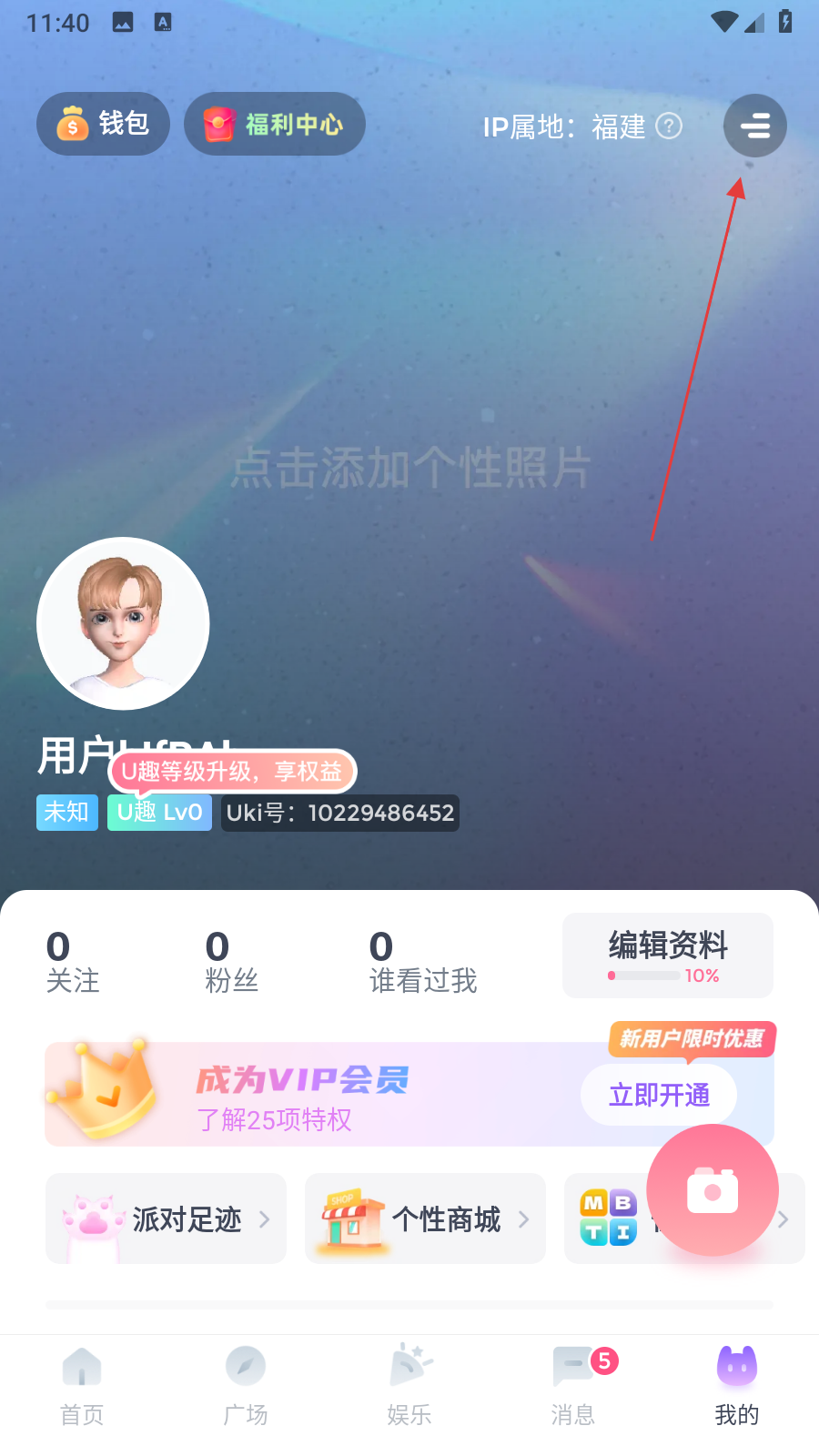Open 福利中心 welfare center

275,124
